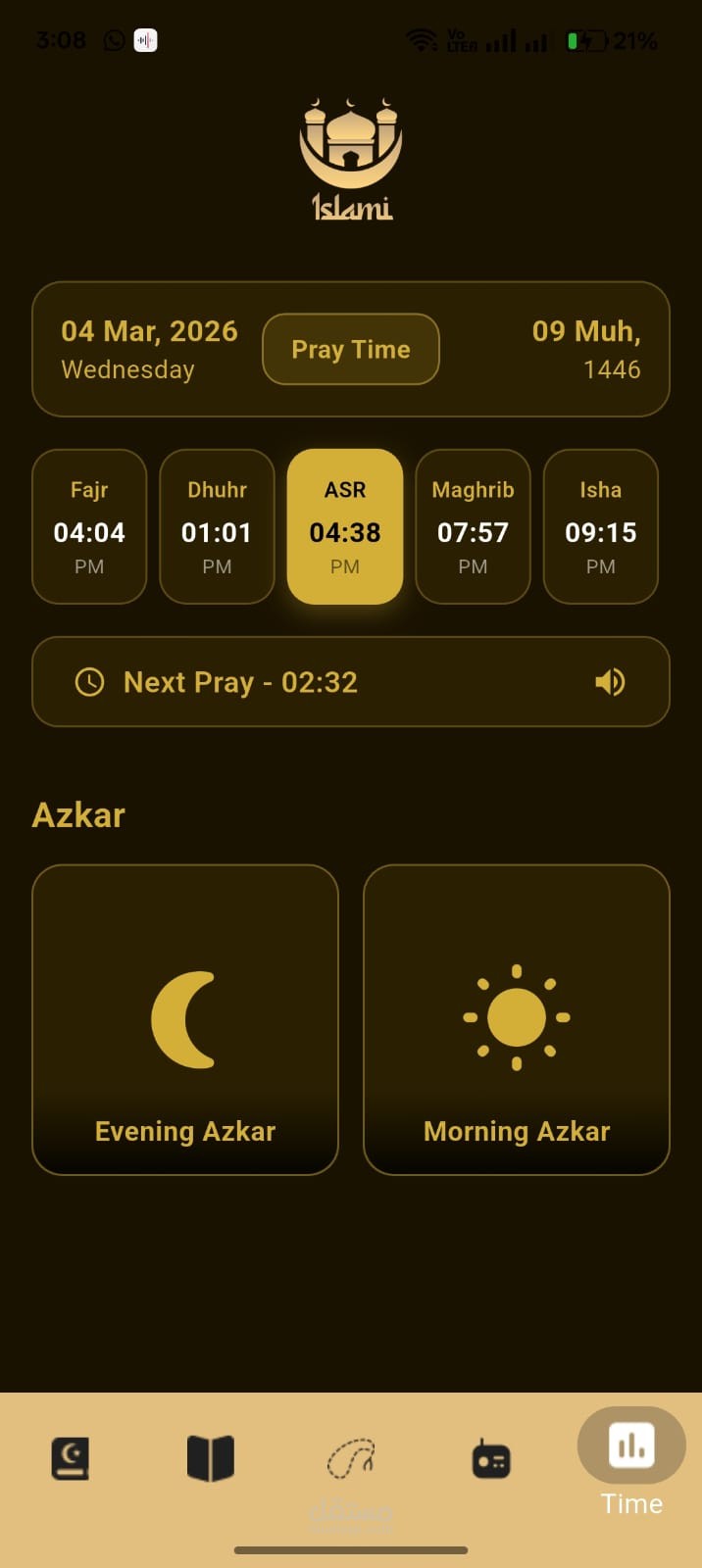Open Evening Azkar card
This screenshot has height=1568, width=702.
coord(185,1019)
